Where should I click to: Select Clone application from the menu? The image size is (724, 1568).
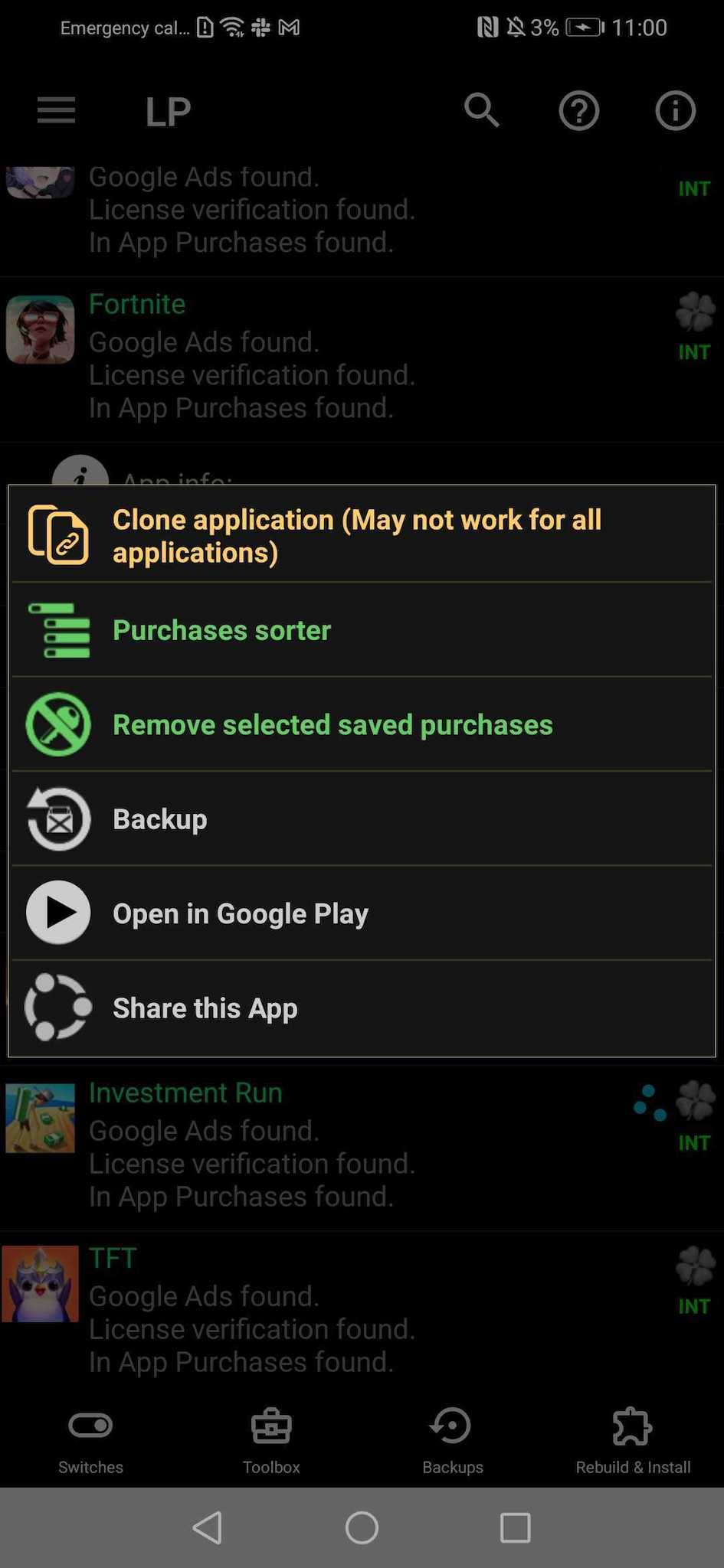358,534
